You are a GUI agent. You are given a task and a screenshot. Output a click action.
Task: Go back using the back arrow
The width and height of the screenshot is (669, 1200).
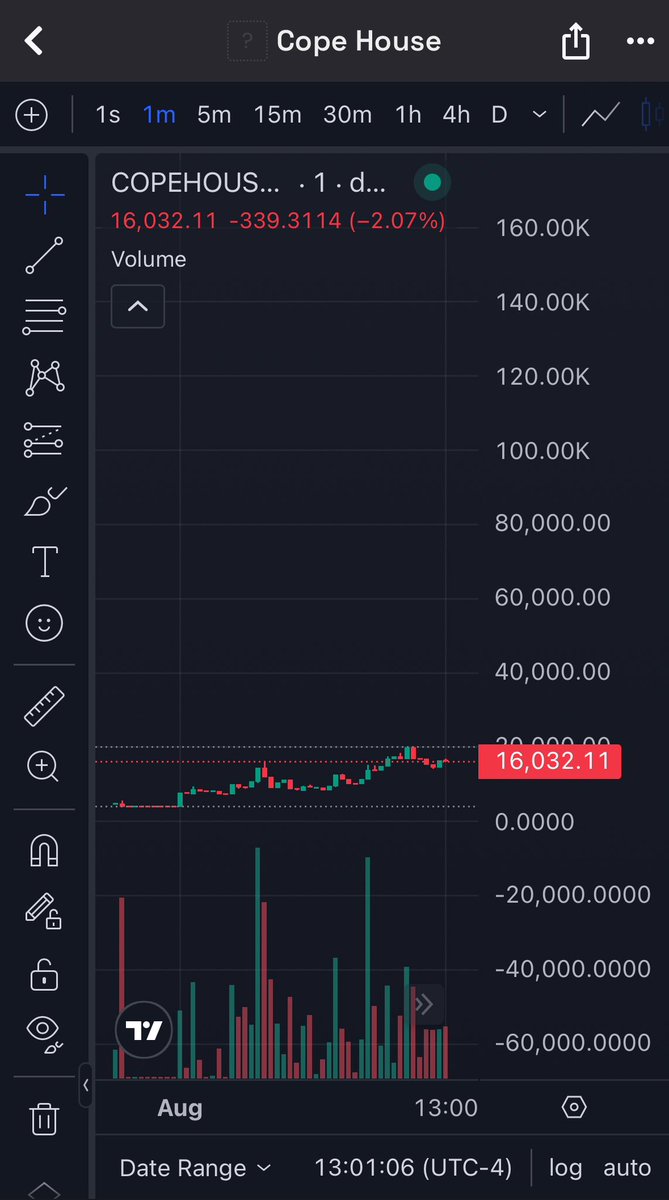click(34, 41)
